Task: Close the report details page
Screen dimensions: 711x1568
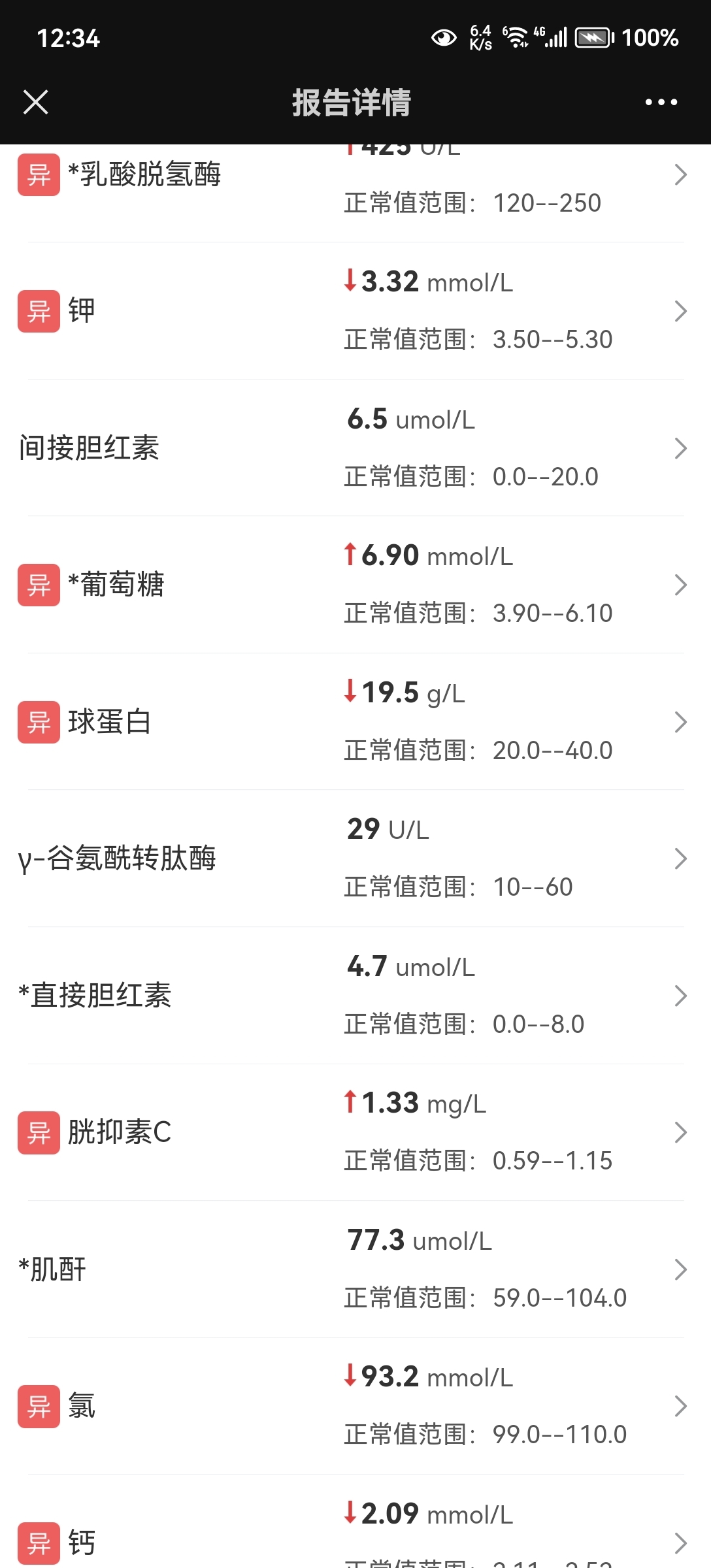Action: pyautogui.click(x=36, y=102)
